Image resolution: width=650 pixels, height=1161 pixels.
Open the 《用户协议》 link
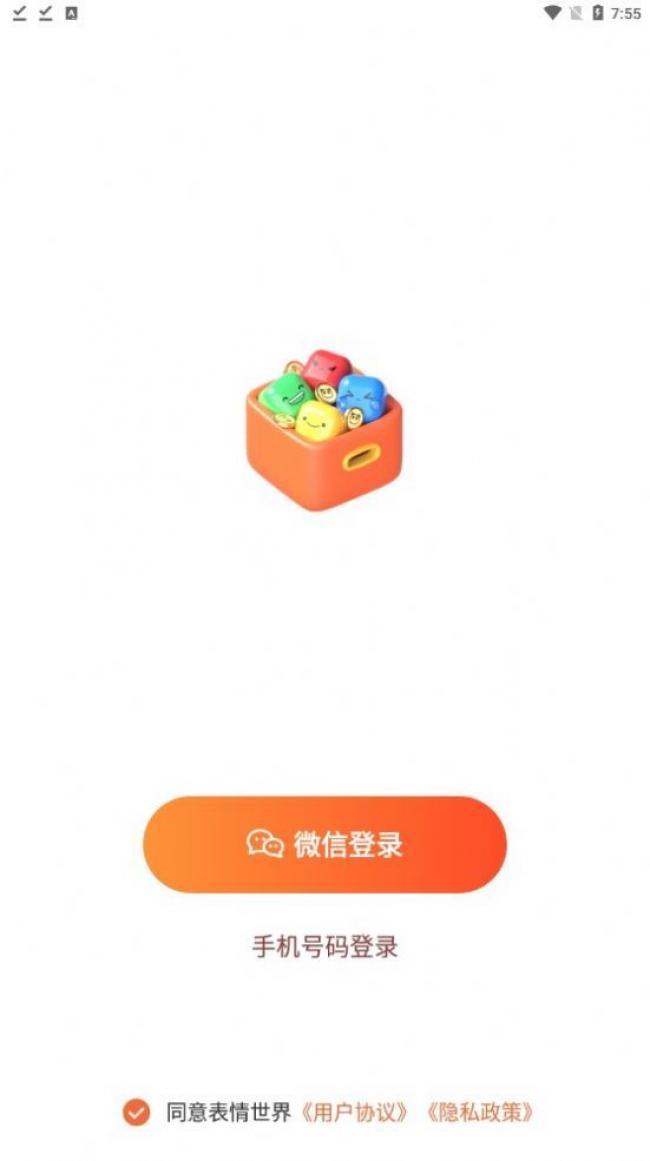click(355, 1112)
